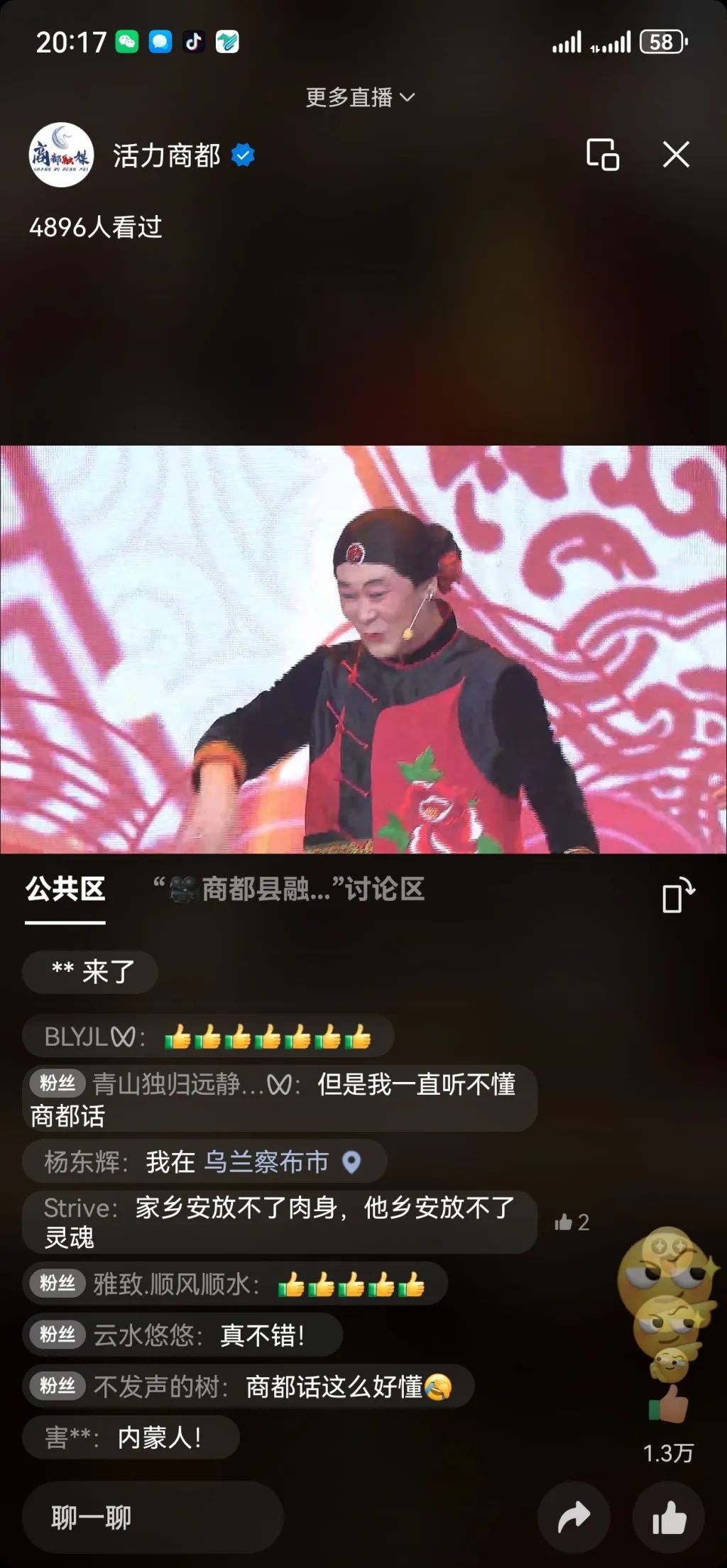The width and height of the screenshot is (727, 1568).
Task: Tap the live video player
Action: coord(363,649)
